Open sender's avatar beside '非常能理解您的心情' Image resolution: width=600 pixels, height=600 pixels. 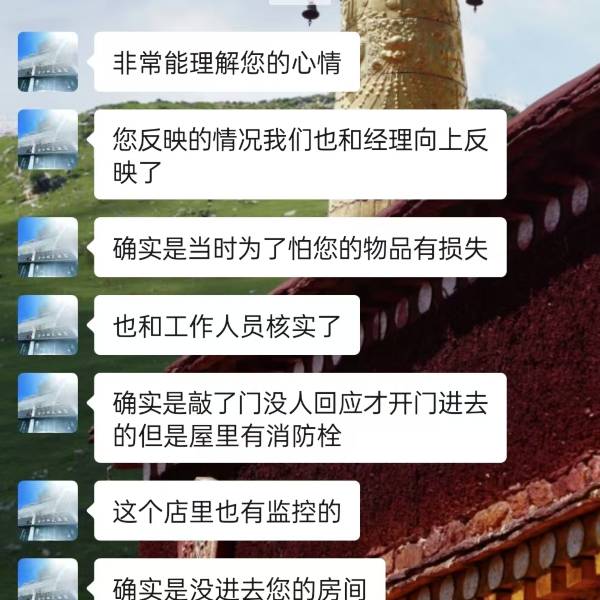[48, 61]
